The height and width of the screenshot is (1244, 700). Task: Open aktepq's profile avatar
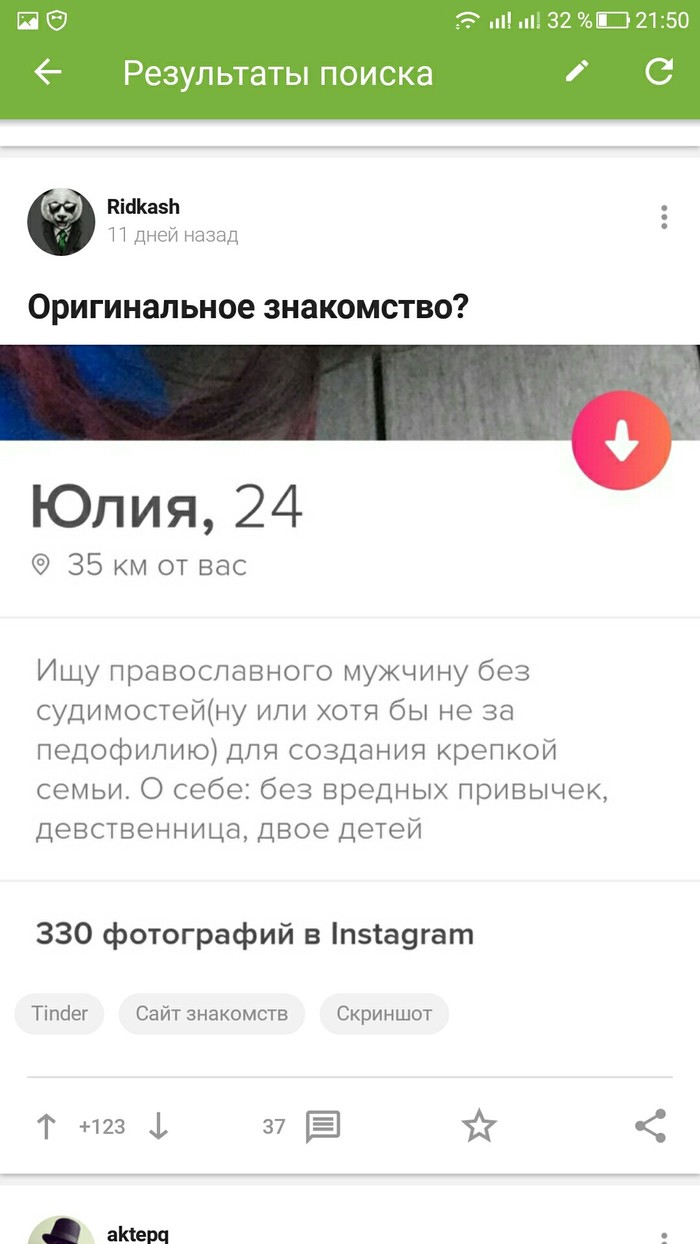tap(61, 1232)
